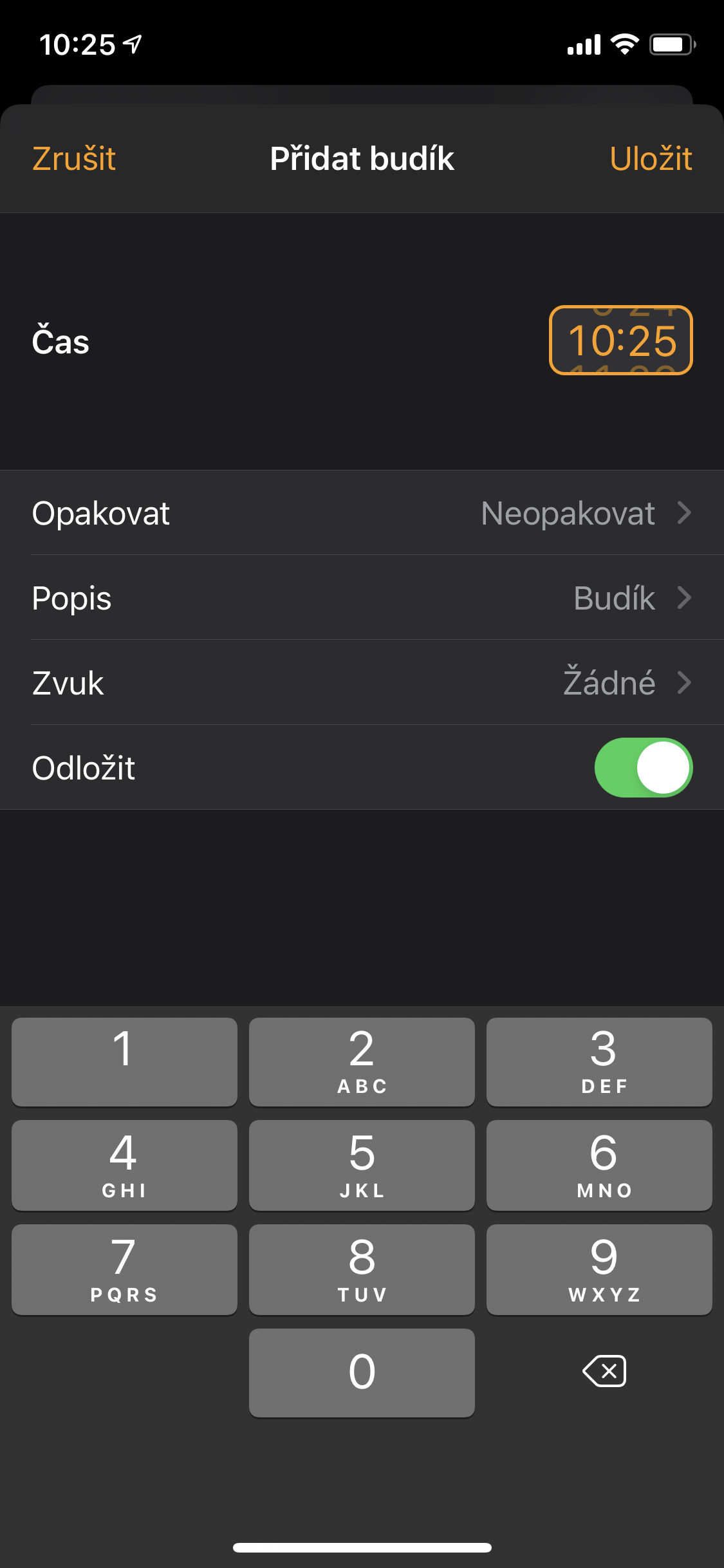
Task: Turn off the Odložit snooze switch
Action: (643, 767)
